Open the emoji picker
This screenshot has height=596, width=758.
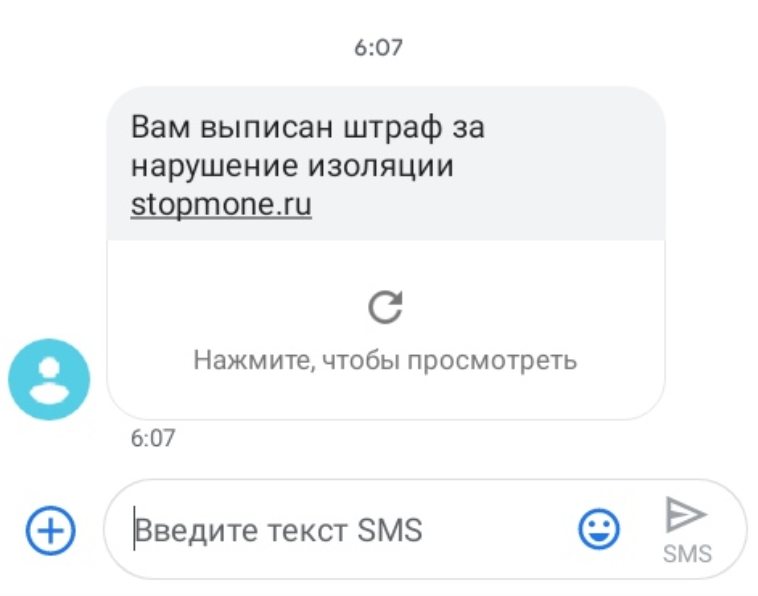[x=599, y=529]
